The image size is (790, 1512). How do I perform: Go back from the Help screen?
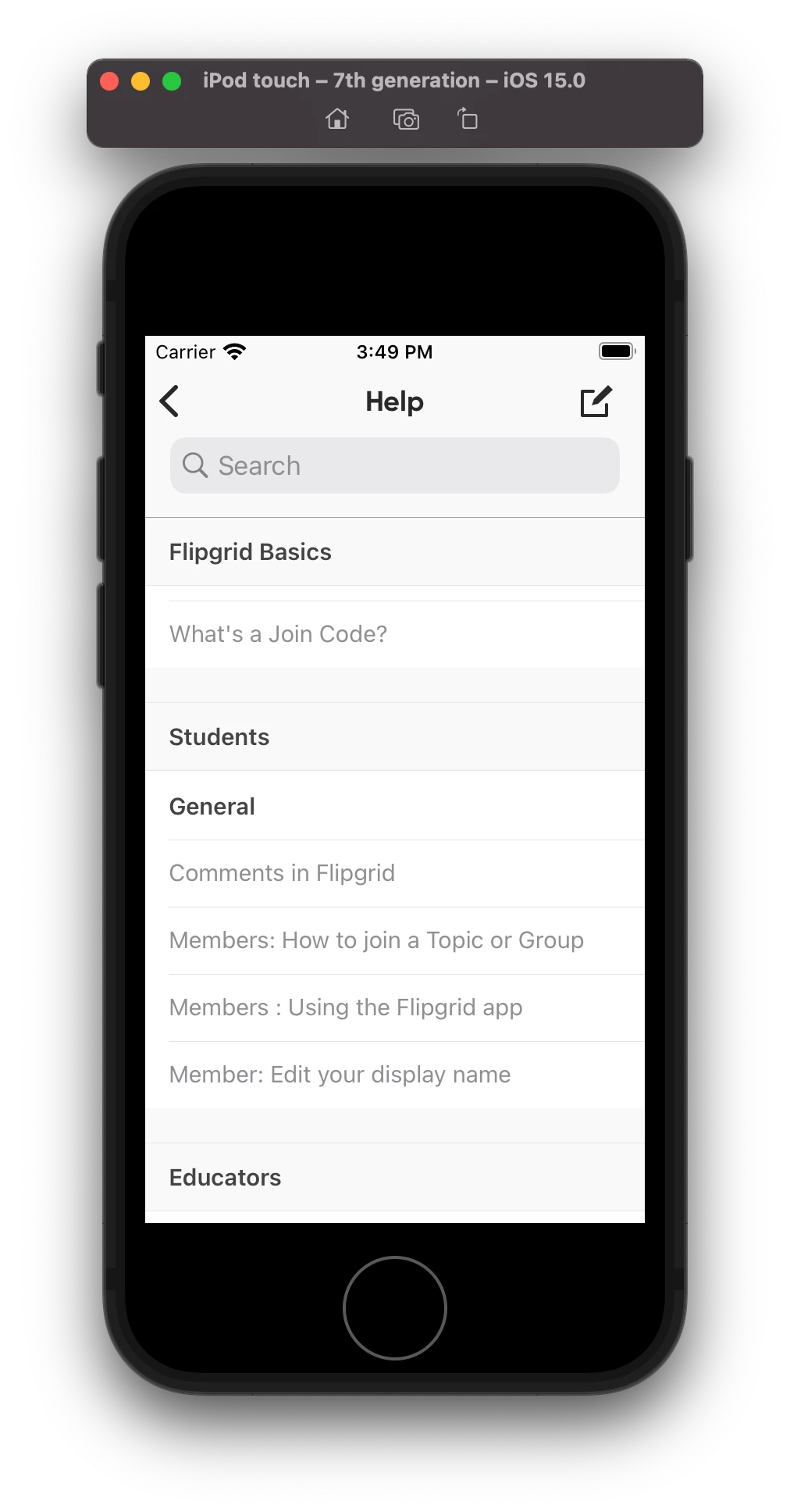169,401
